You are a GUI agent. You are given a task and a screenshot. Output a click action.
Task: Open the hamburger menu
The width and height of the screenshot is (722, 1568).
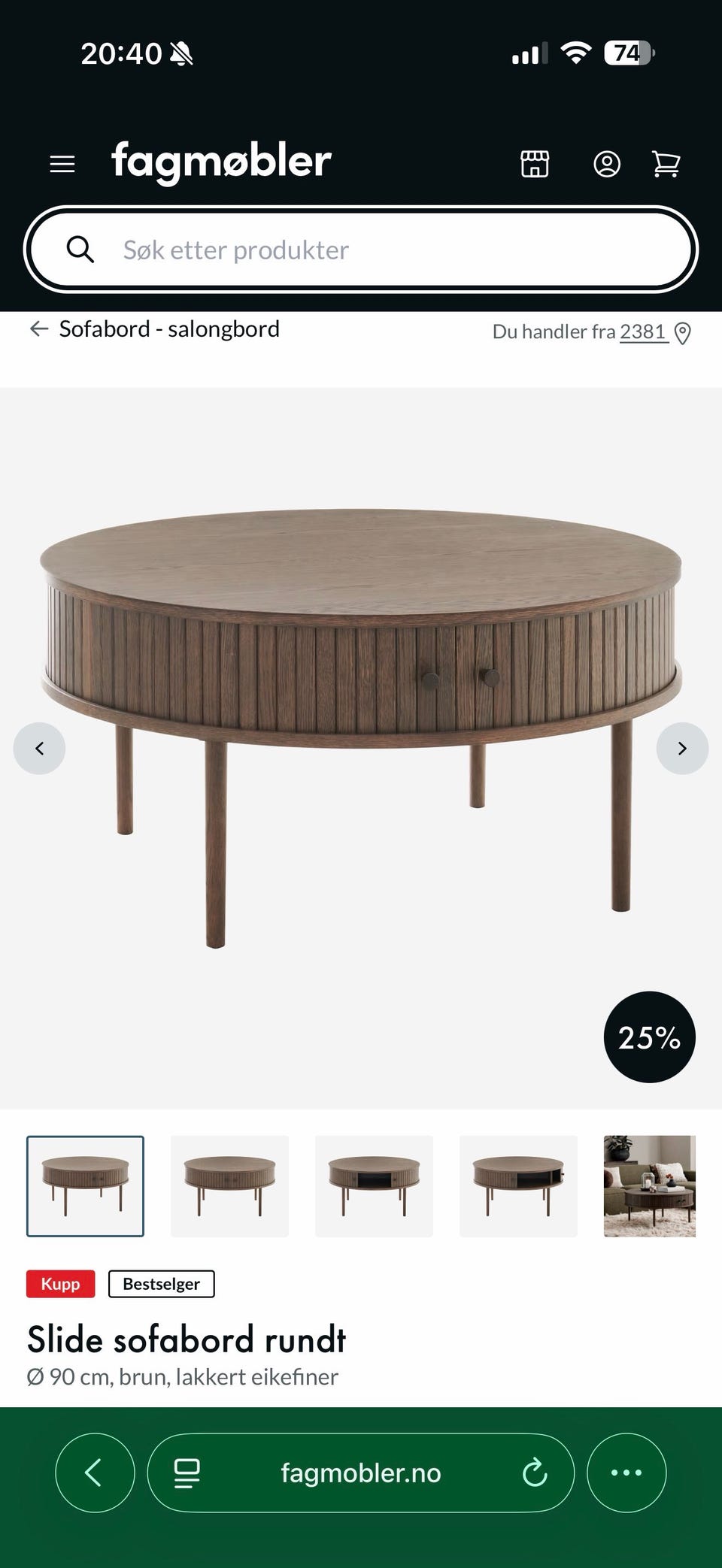point(62,163)
